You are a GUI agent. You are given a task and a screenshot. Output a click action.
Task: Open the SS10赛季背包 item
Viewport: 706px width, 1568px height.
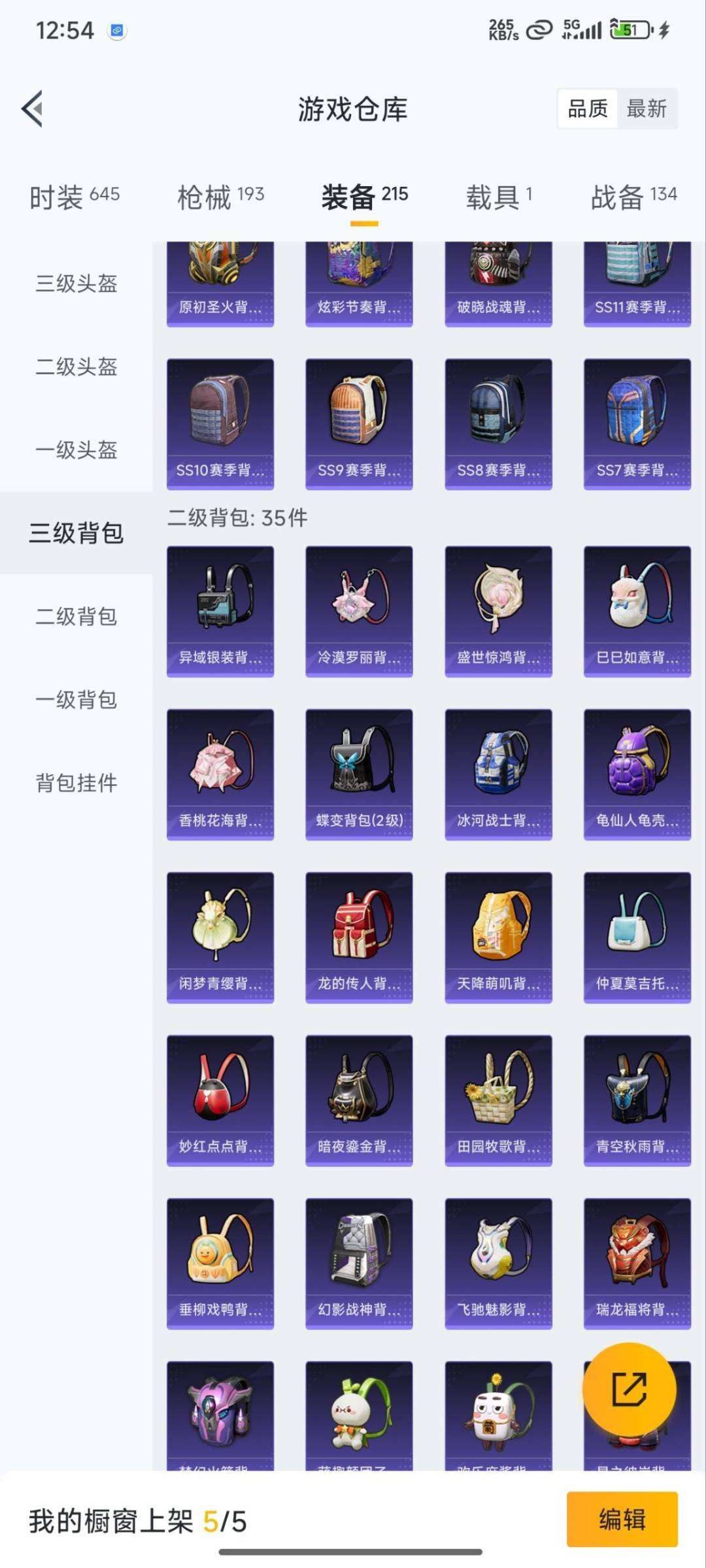(x=220, y=424)
